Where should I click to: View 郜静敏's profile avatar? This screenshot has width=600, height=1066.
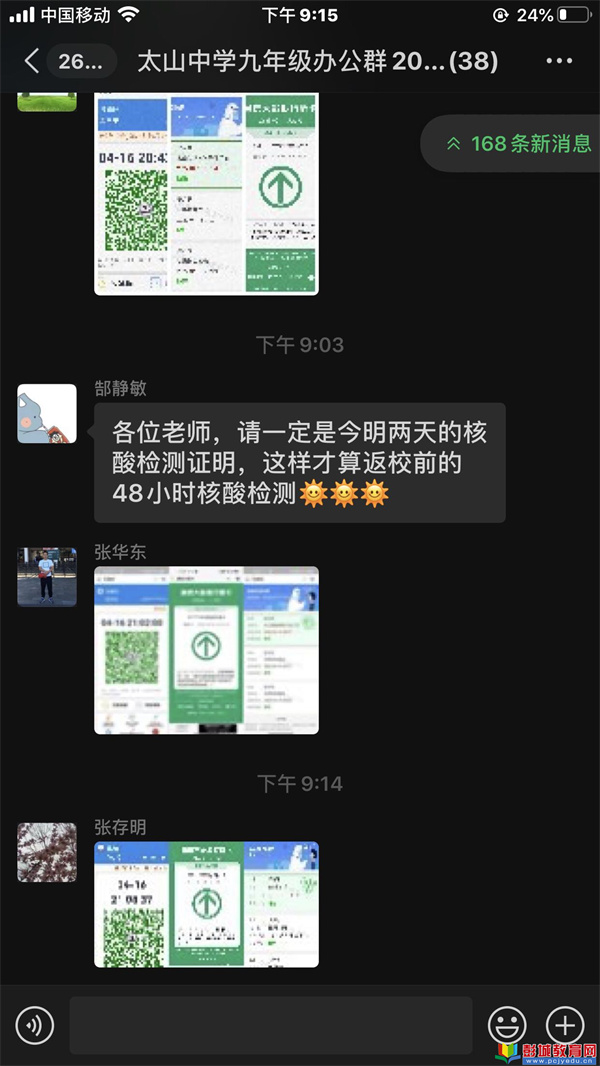click(x=47, y=413)
